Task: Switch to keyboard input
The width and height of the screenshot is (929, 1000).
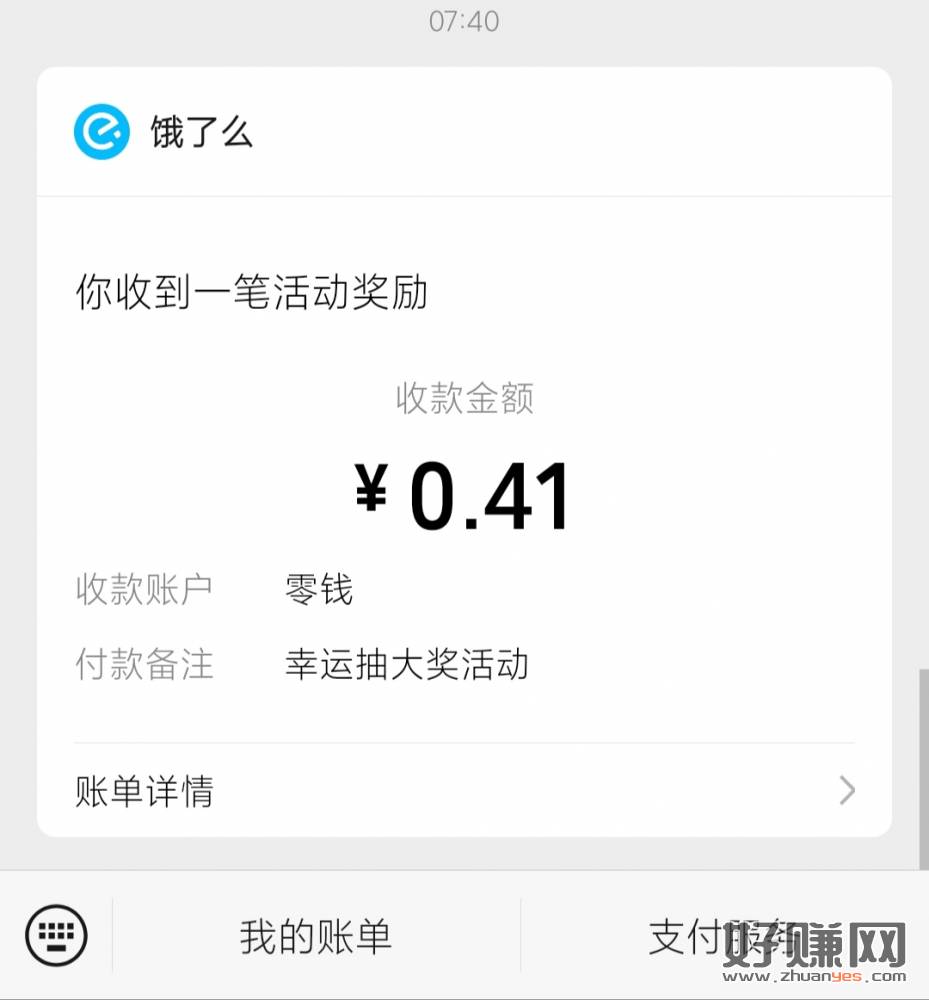Action: (x=56, y=936)
